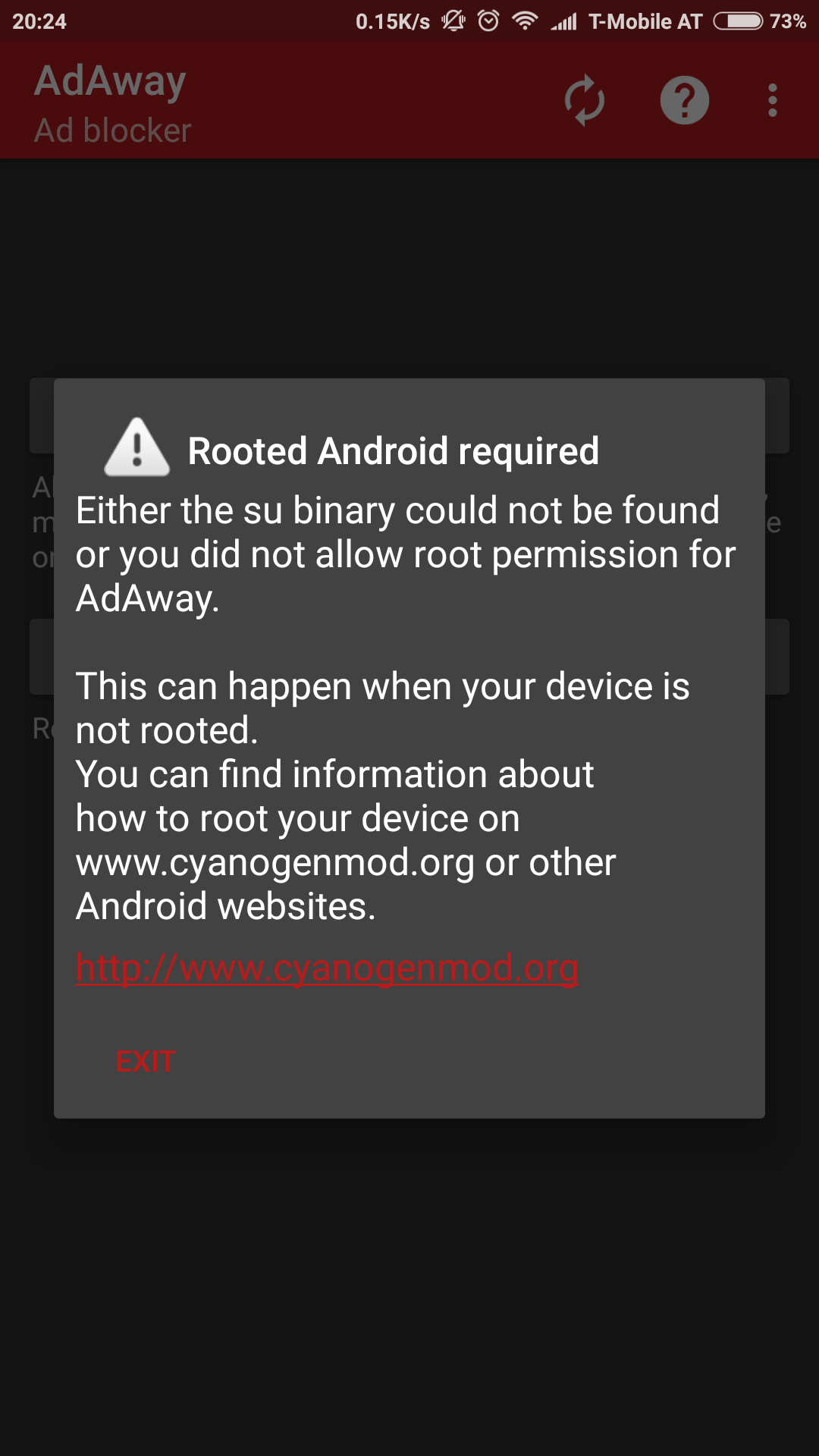819x1456 pixels.
Task: Open the help question mark icon
Action: point(685,100)
